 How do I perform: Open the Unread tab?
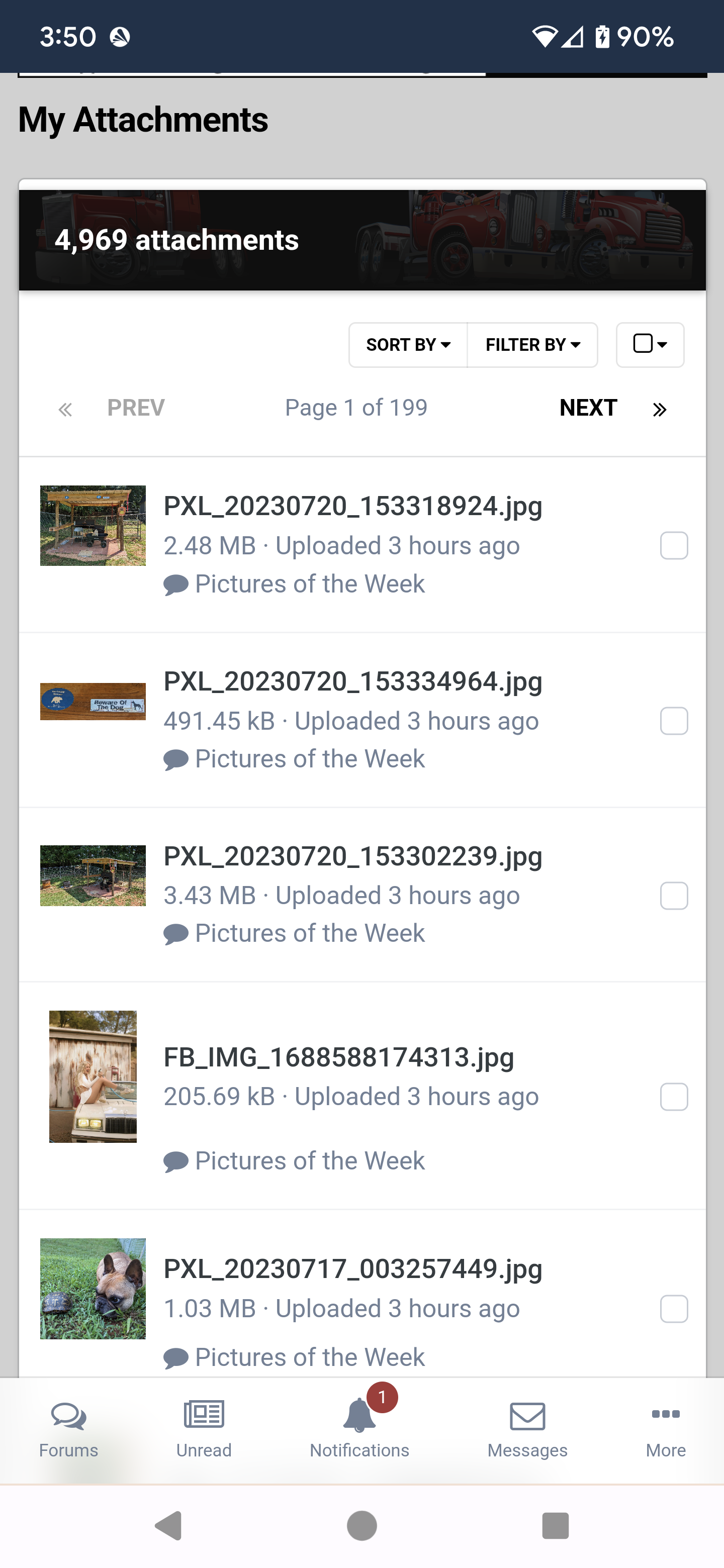(204, 1430)
